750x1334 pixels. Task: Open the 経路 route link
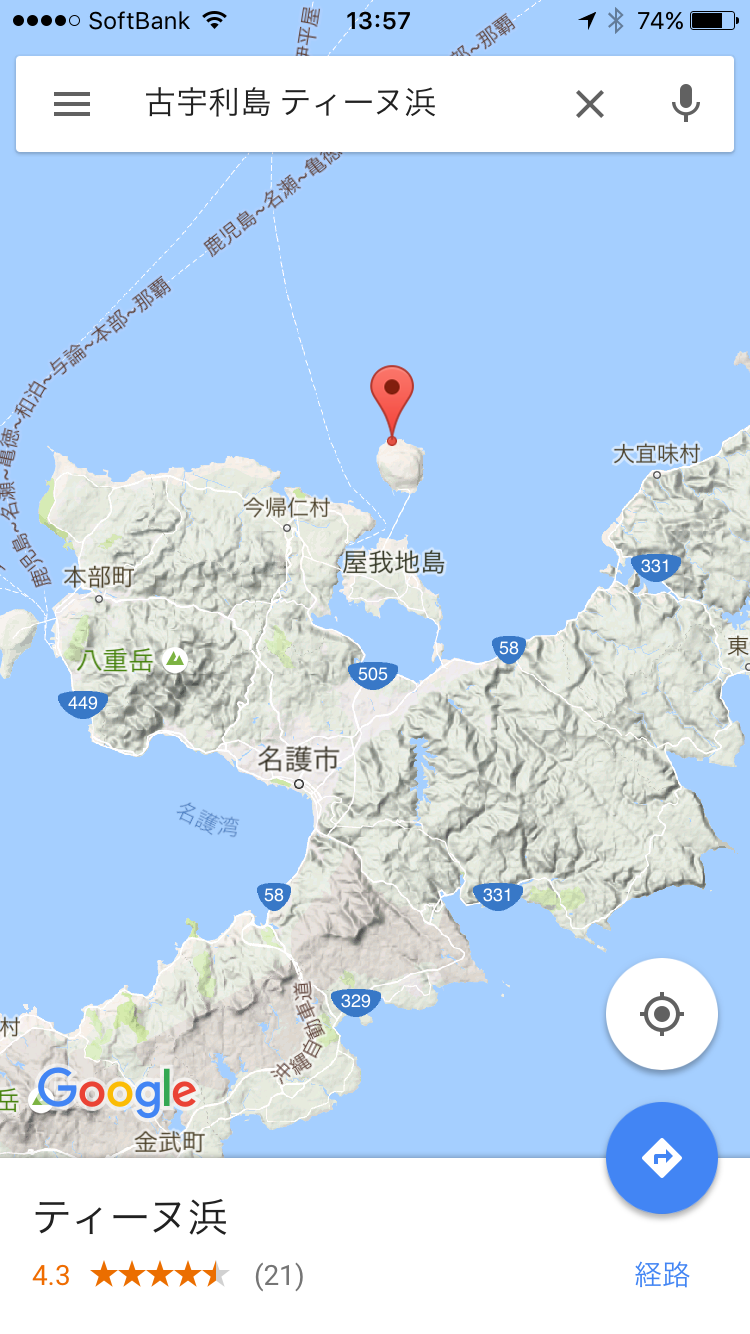pos(662,1274)
